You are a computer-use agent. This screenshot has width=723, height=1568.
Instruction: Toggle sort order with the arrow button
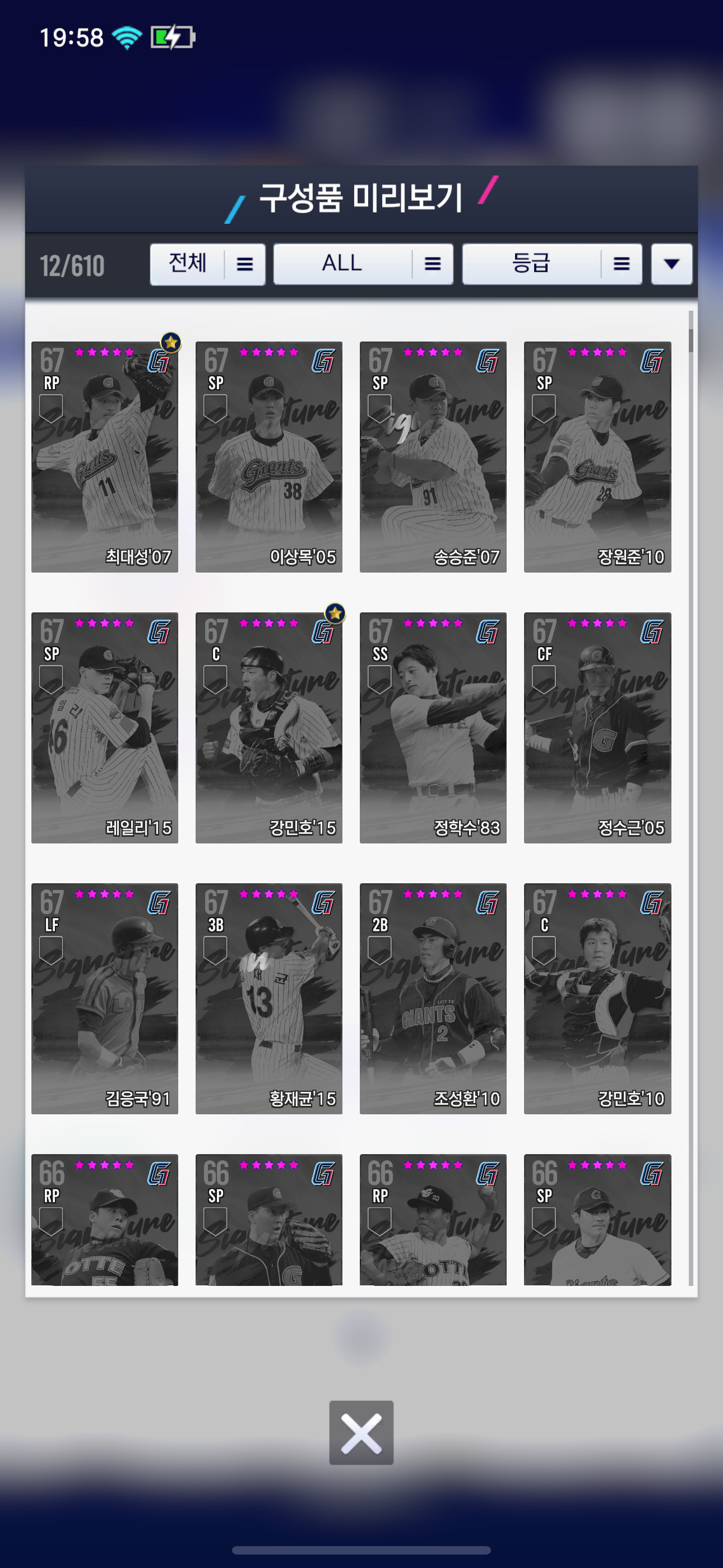click(x=671, y=264)
